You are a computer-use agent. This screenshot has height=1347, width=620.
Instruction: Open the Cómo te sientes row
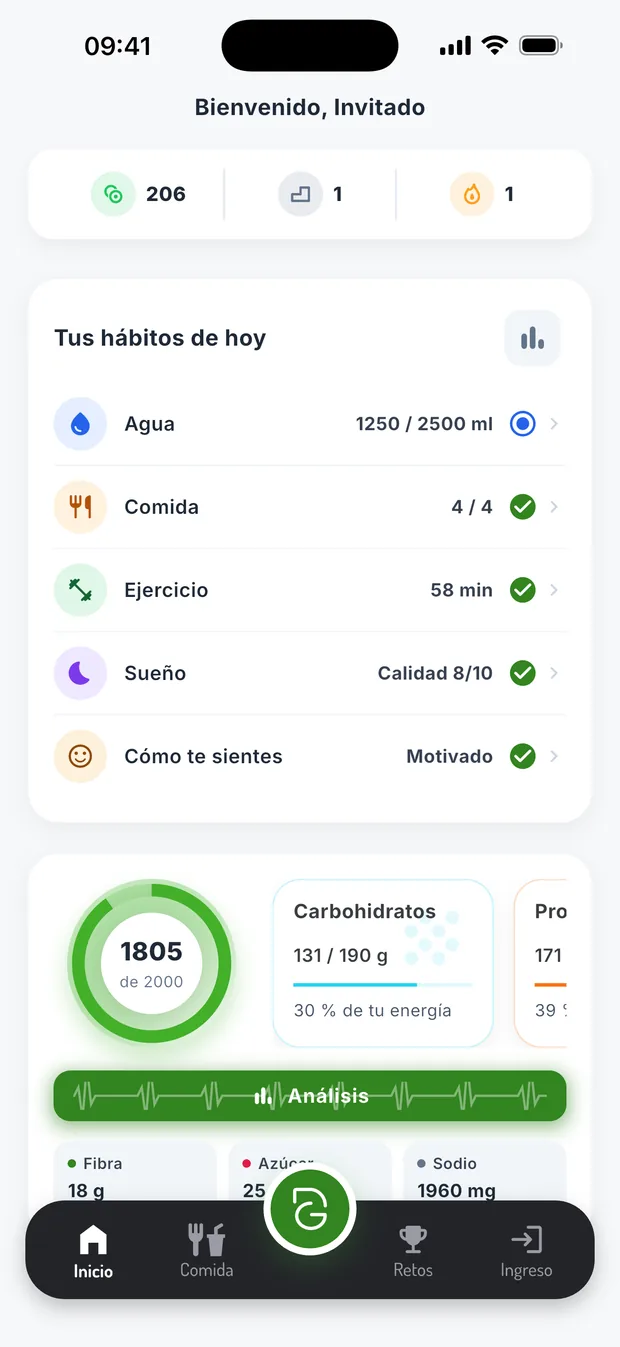pos(309,756)
